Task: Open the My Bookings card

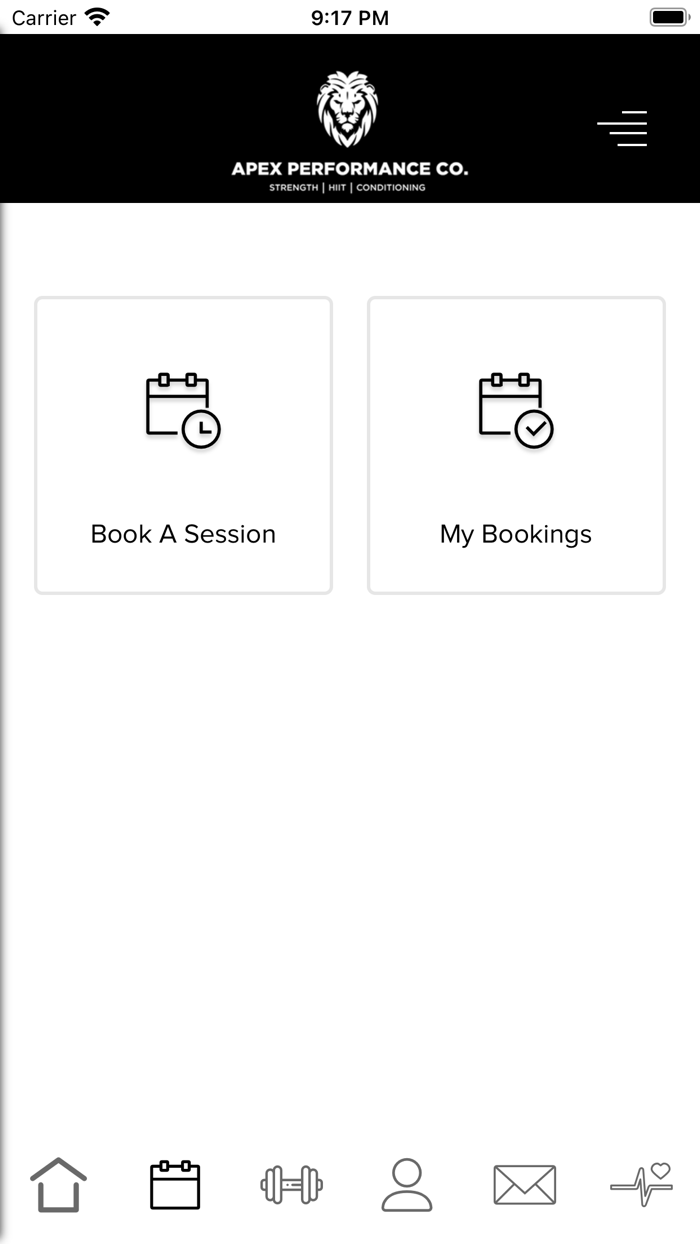Action: coord(516,446)
